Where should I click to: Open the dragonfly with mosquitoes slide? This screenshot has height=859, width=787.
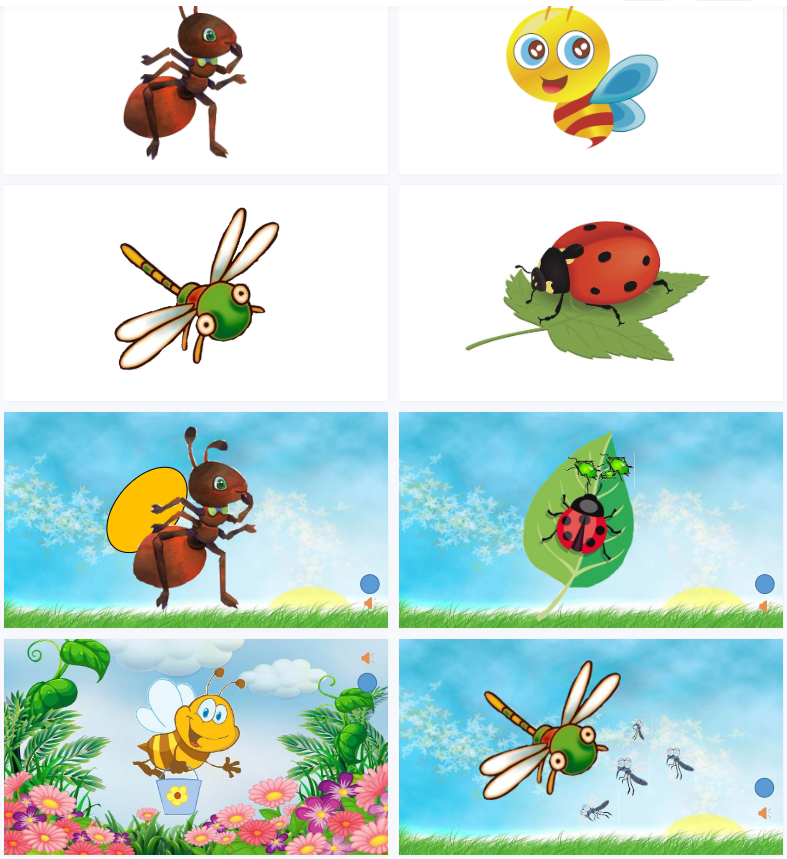590,747
